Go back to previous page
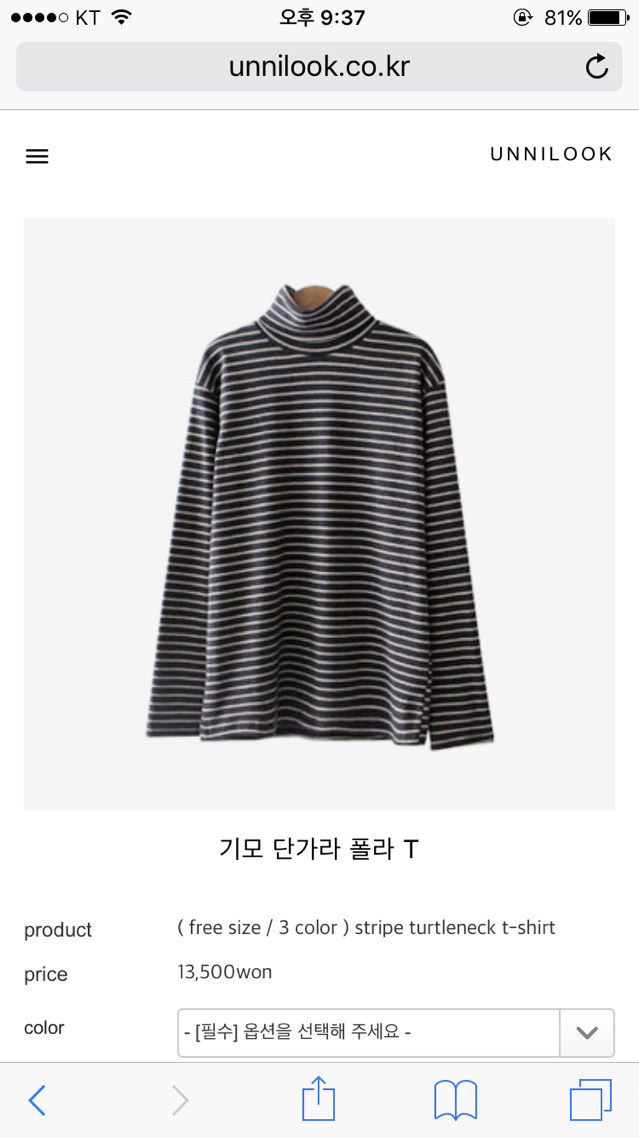639x1138 pixels. [x=37, y=1100]
